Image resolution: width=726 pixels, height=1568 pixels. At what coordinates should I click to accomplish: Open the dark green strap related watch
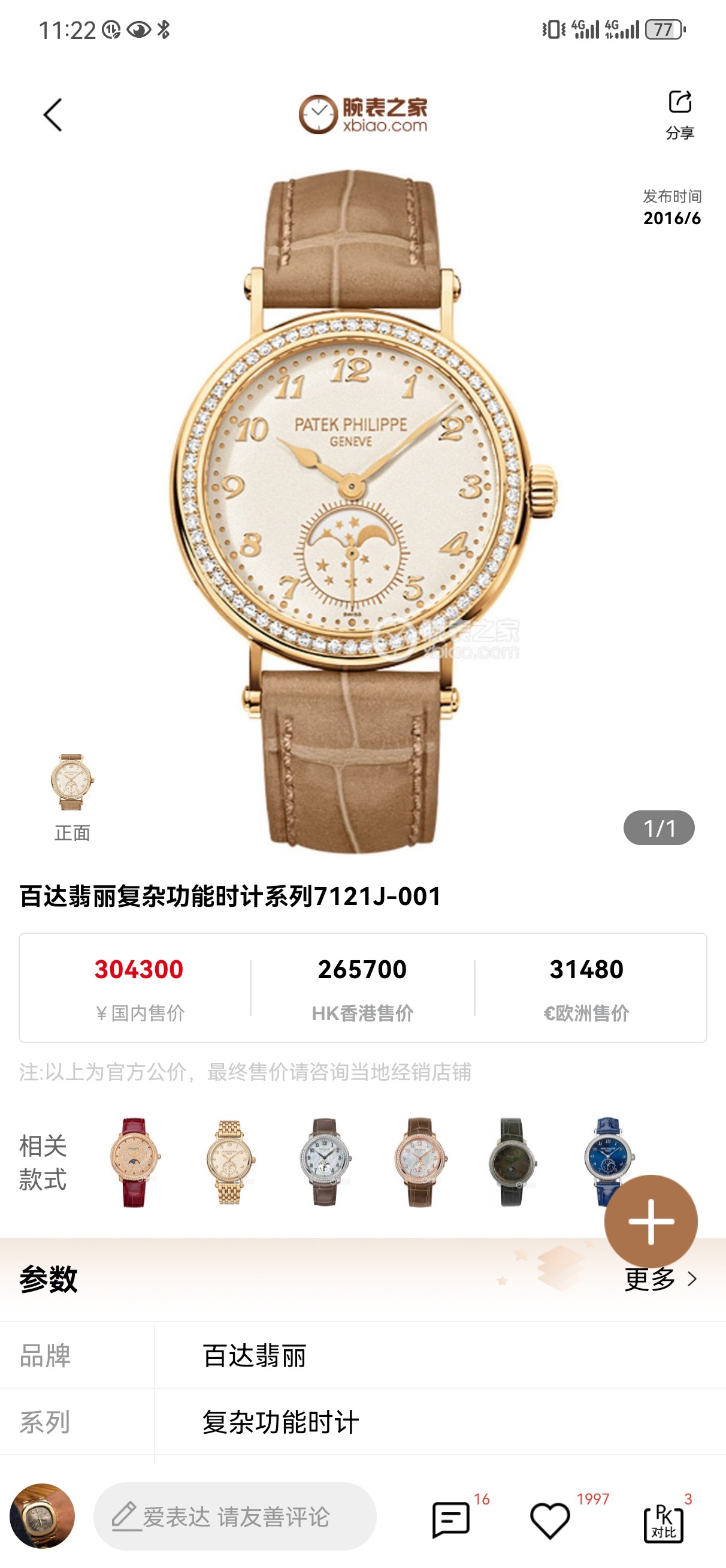click(512, 1162)
